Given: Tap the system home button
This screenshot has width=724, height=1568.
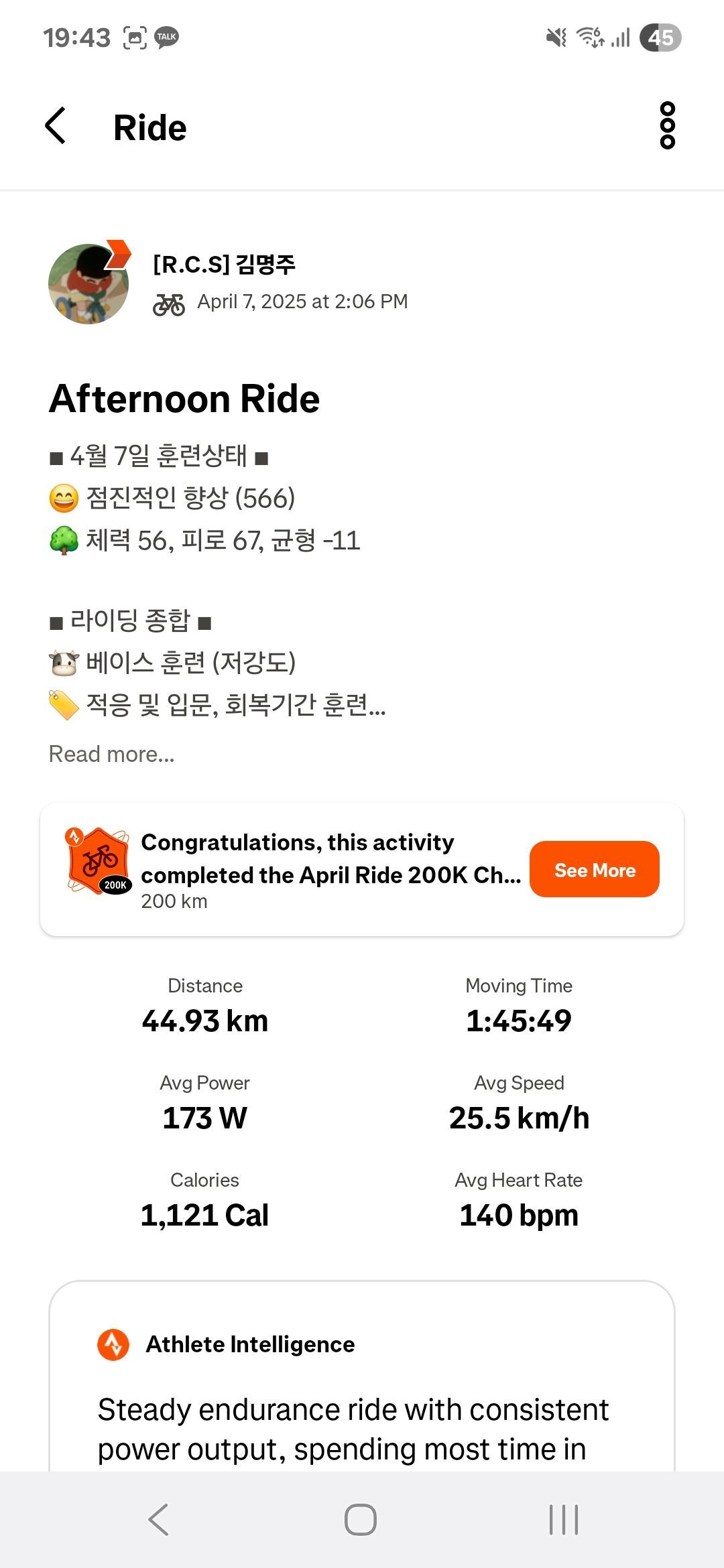Looking at the screenshot, I should click(361, 1520).
